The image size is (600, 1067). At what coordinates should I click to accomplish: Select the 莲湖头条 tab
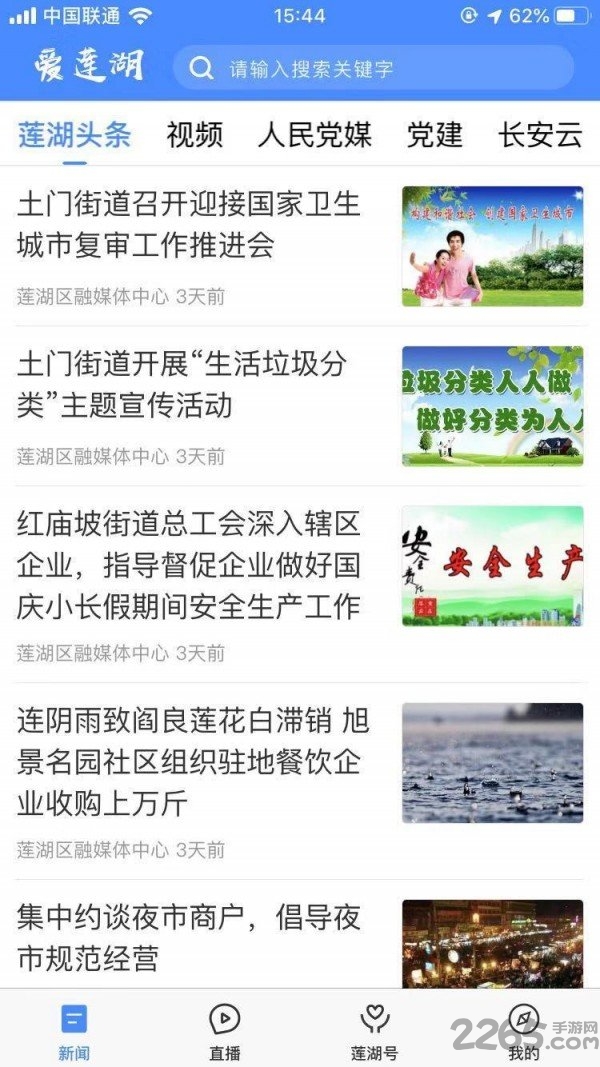74,135
